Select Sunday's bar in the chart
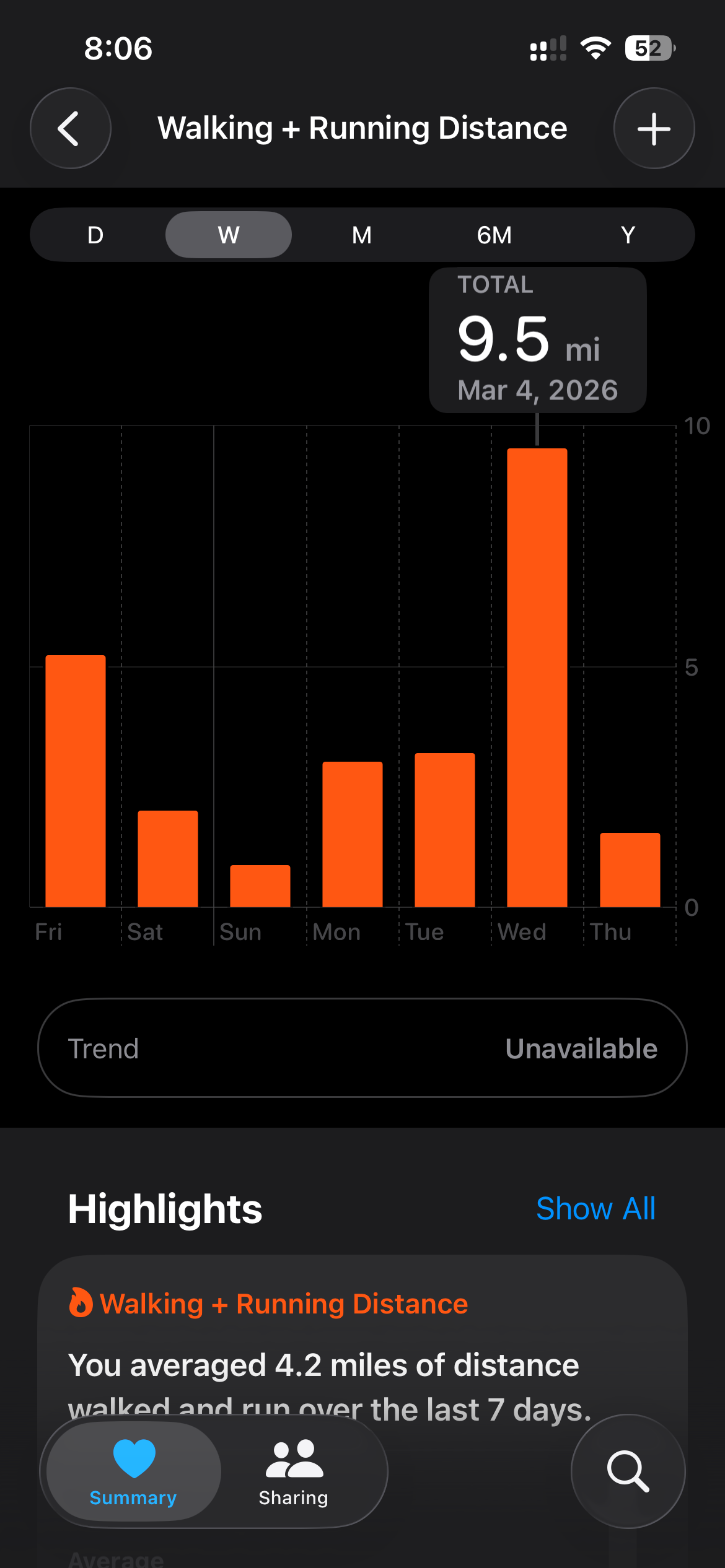Image resolution: width=725 pixels, height=1568 pixels. [x=260, y=886]
